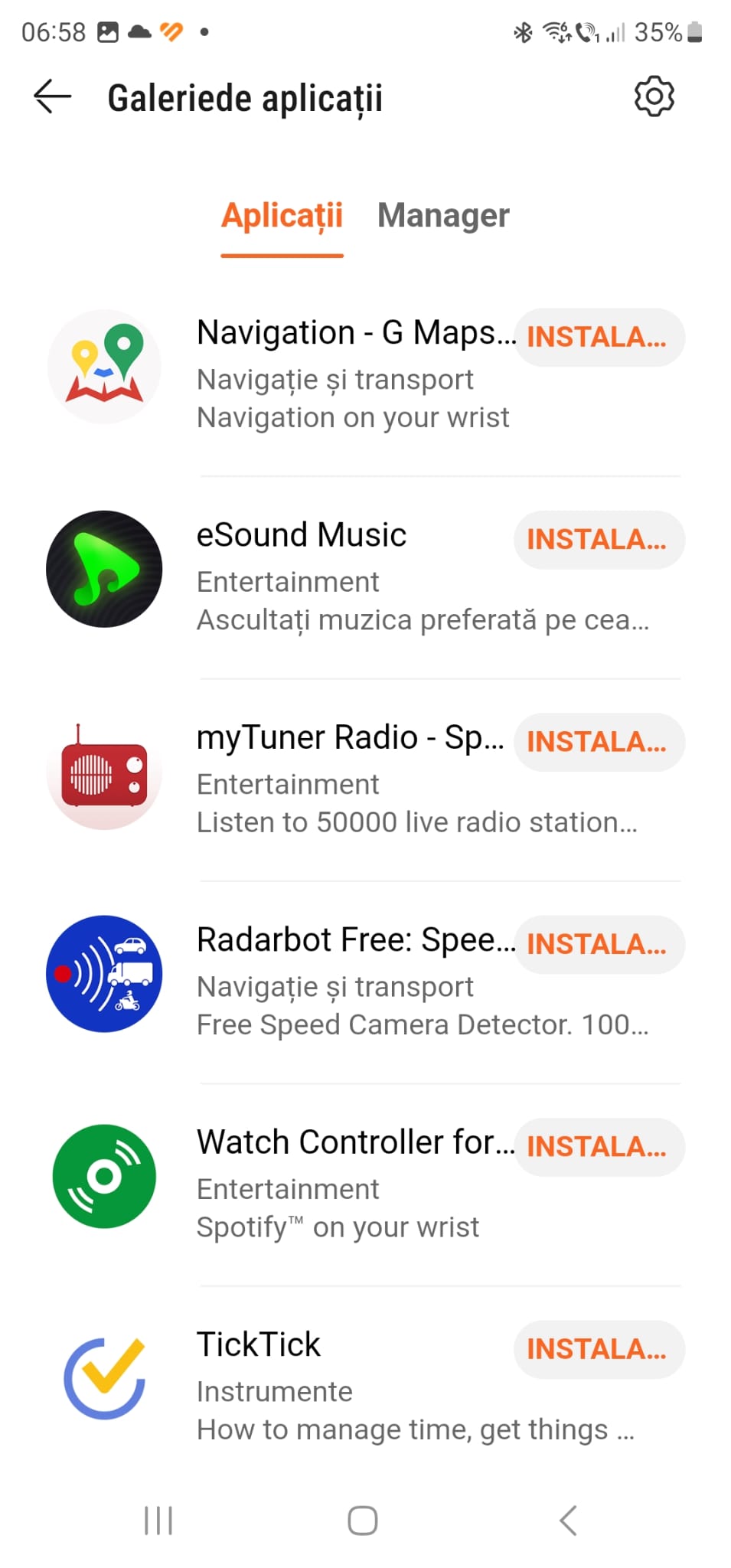Install Radarbot Free speed camera app
The width and height of the screenshot is (731, 1568).
click(x=598, y=945)
